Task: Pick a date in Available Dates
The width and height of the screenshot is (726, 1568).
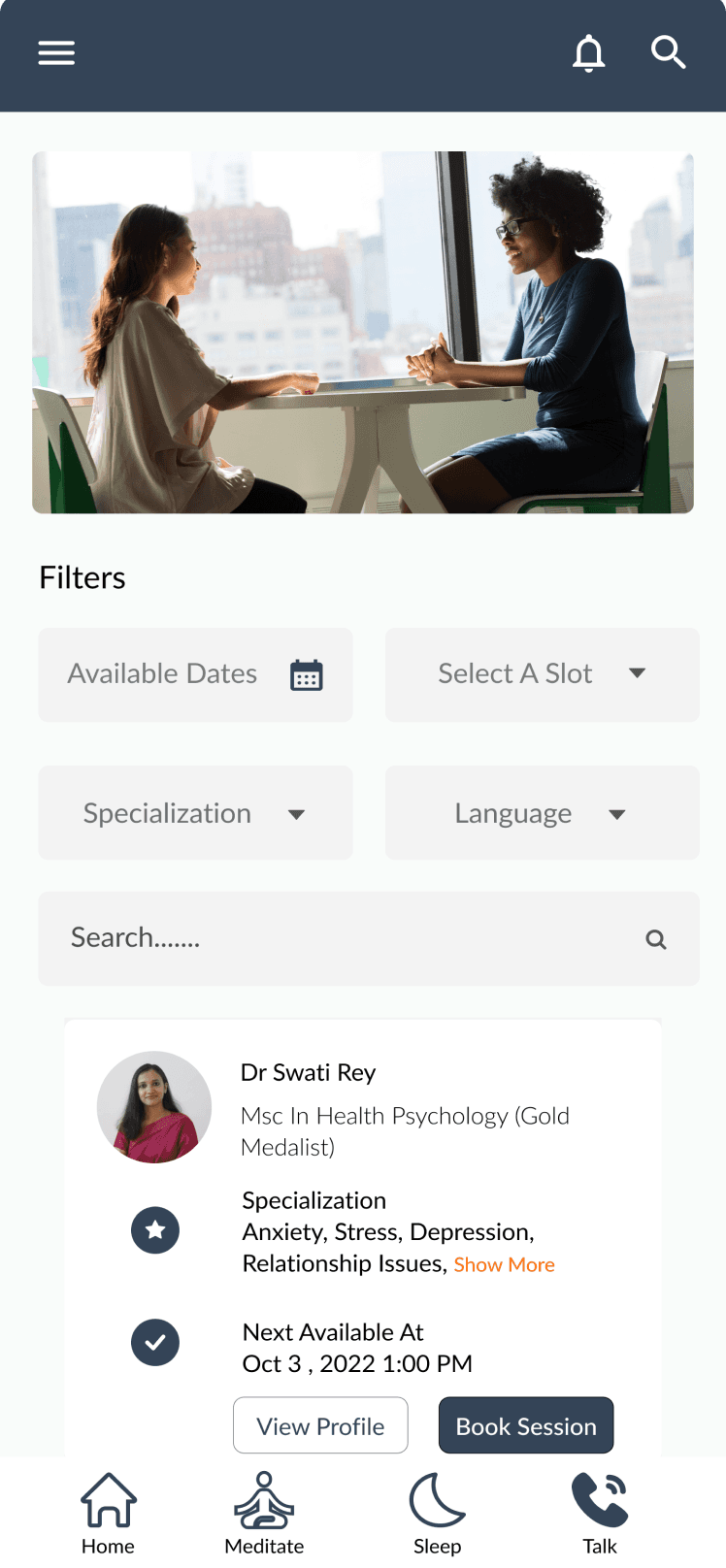Action: (x=195, y=674)
